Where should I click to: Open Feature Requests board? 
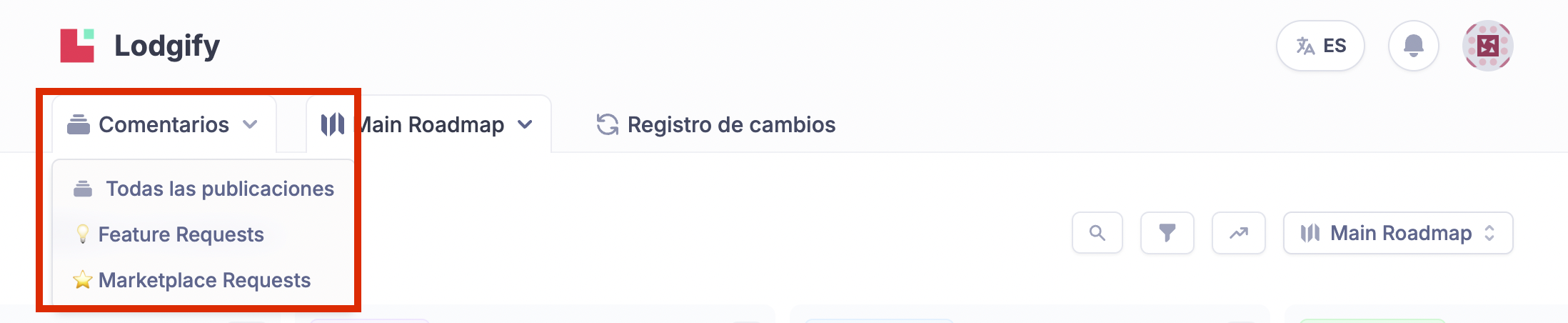(x=181, y=234)
